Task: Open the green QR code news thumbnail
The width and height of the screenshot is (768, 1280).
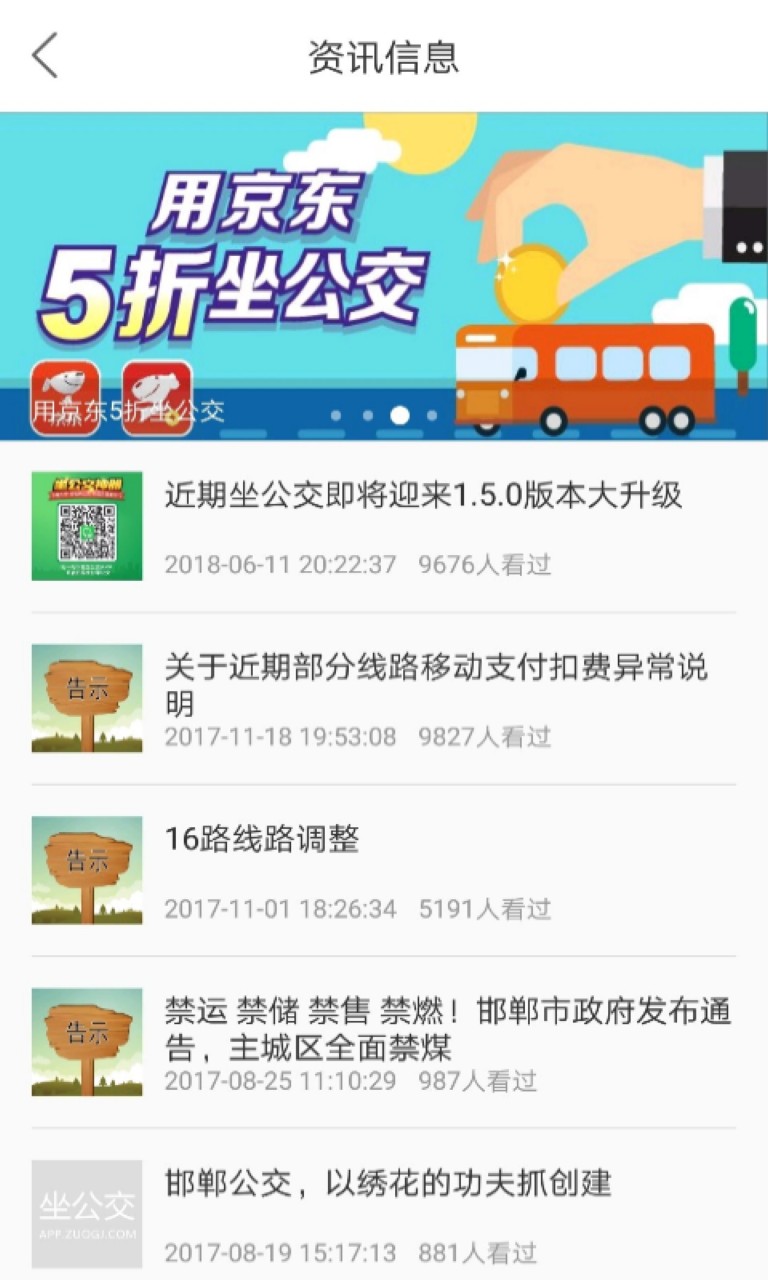Action: [x=86, y=524]
